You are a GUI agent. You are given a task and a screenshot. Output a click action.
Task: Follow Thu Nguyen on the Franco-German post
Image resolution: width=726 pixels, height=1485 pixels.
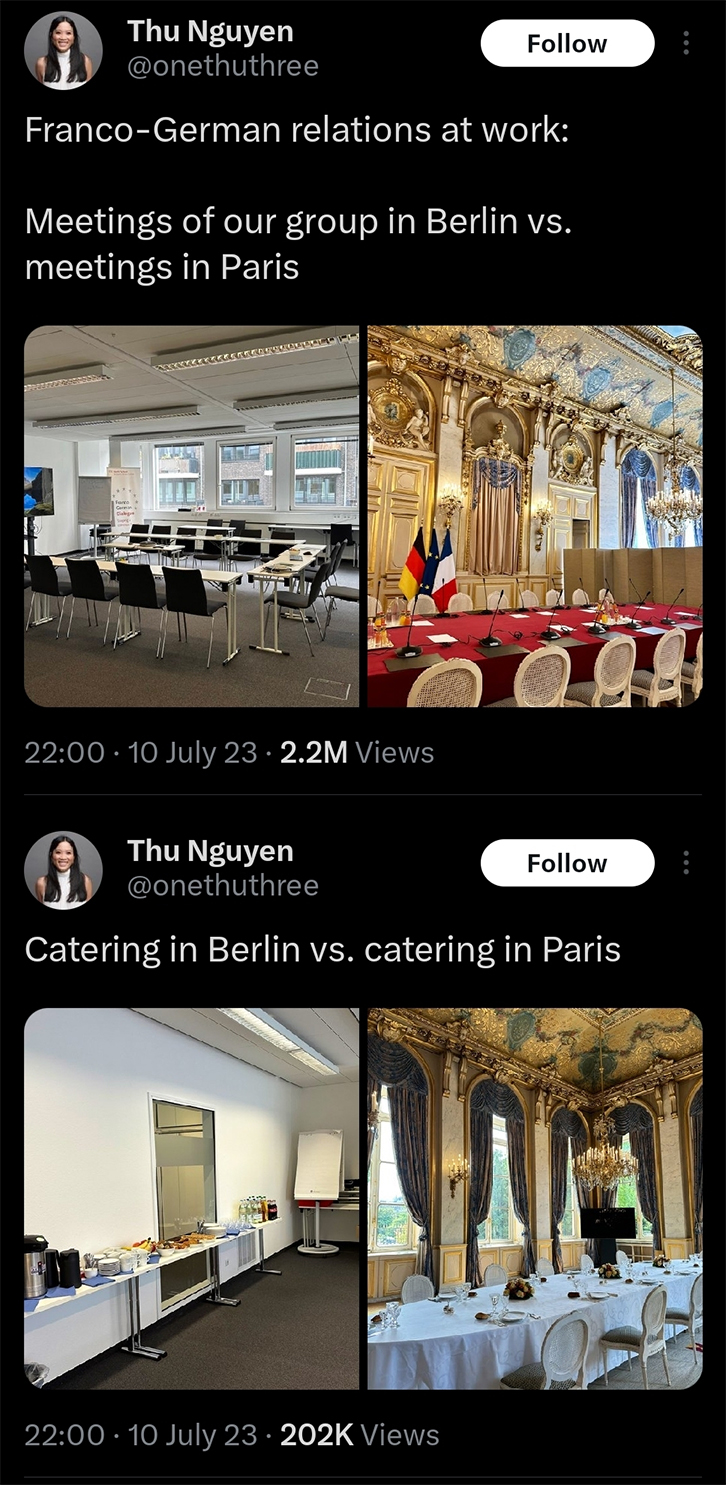(x=567, y=44)
